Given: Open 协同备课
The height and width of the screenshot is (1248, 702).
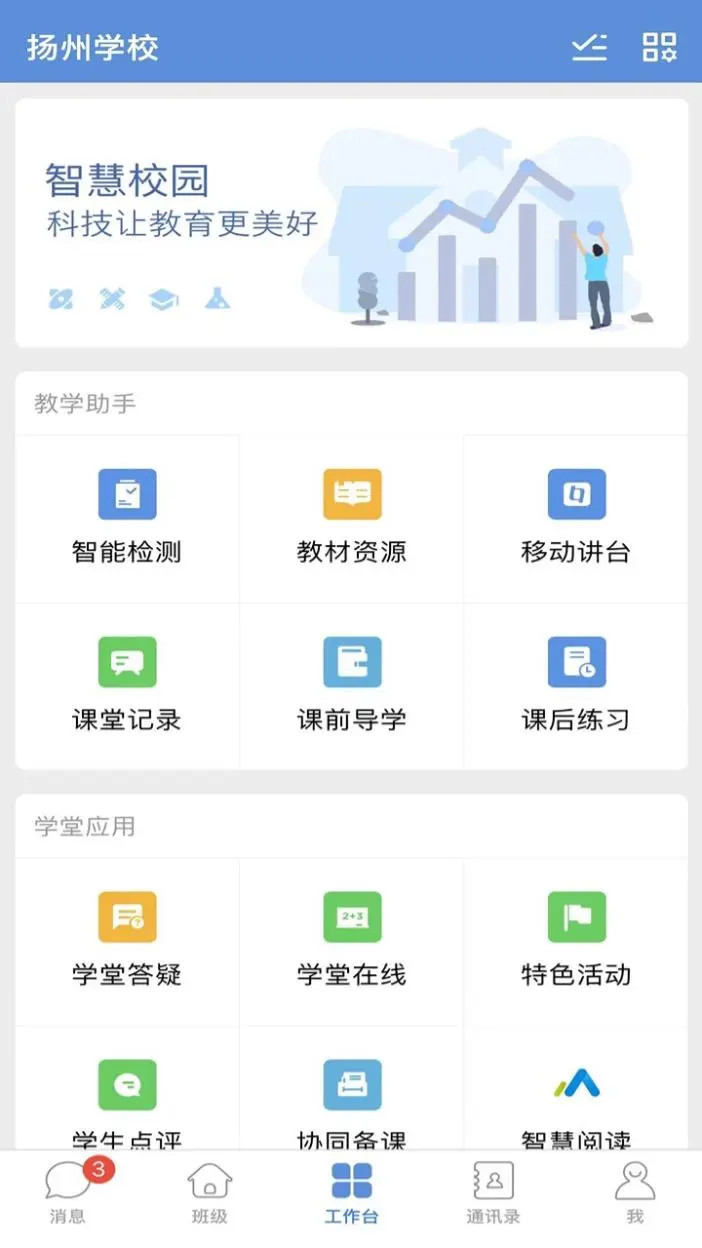Looking at the screenshot, I should coord(352,1100).
